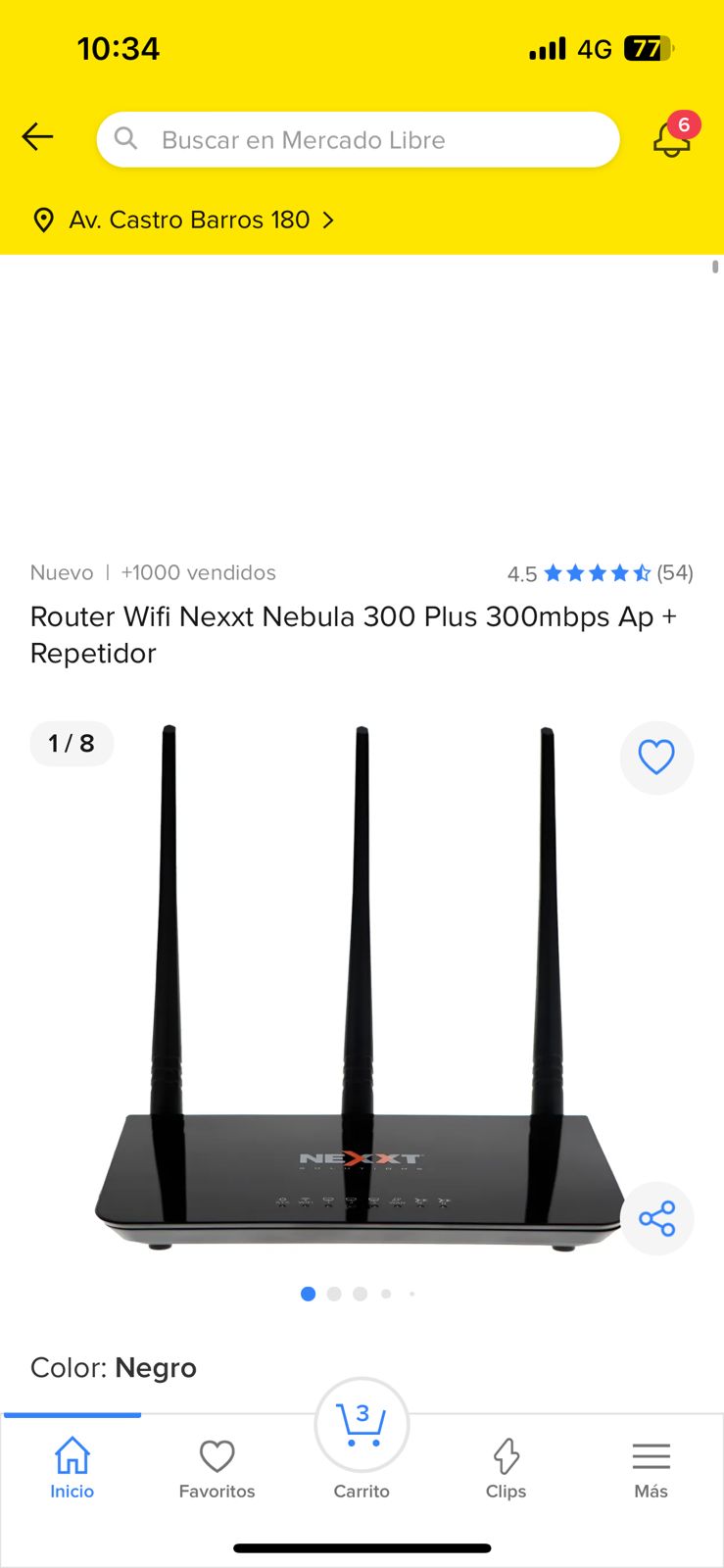Switch to the Inicio tab

point(72,1467)
